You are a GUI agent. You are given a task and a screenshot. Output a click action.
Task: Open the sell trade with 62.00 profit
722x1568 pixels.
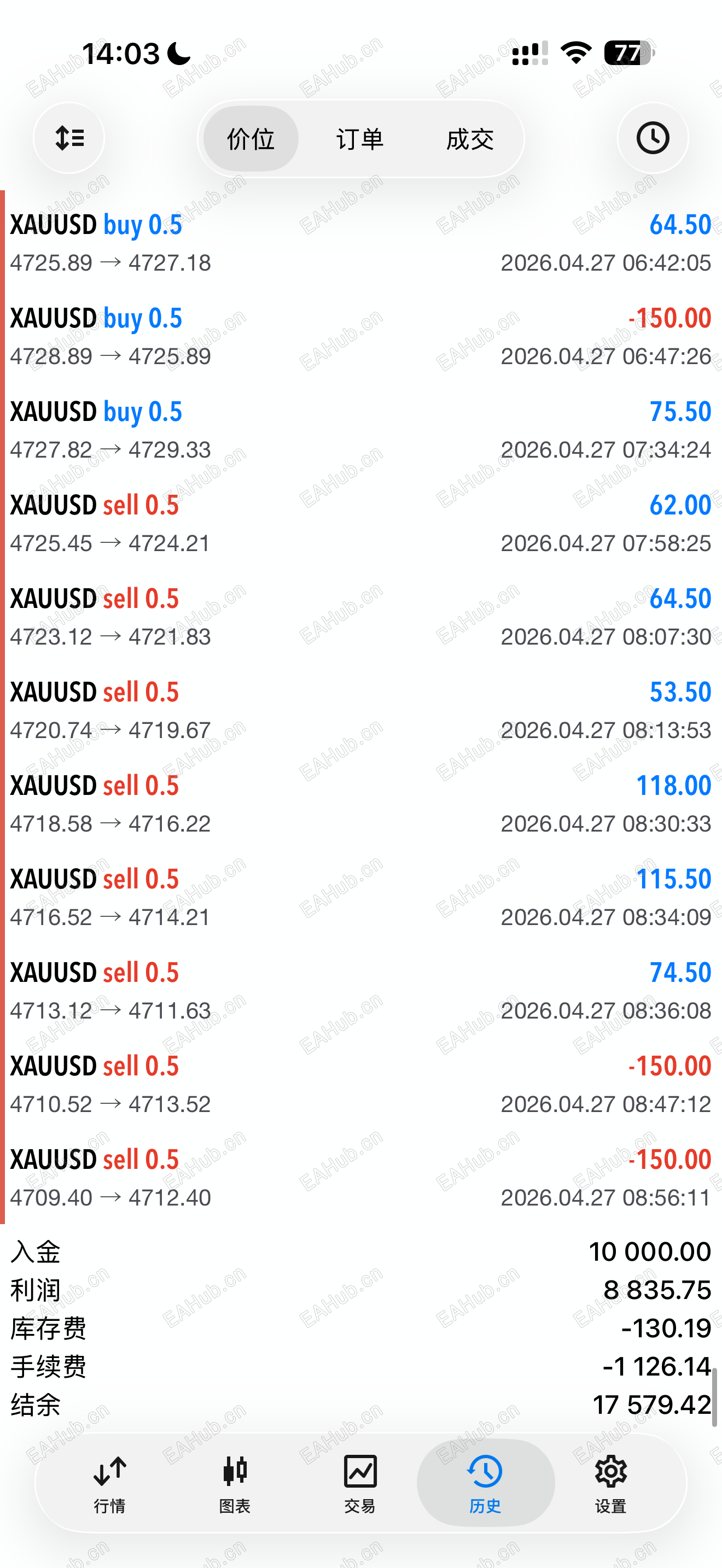point(360,523)
